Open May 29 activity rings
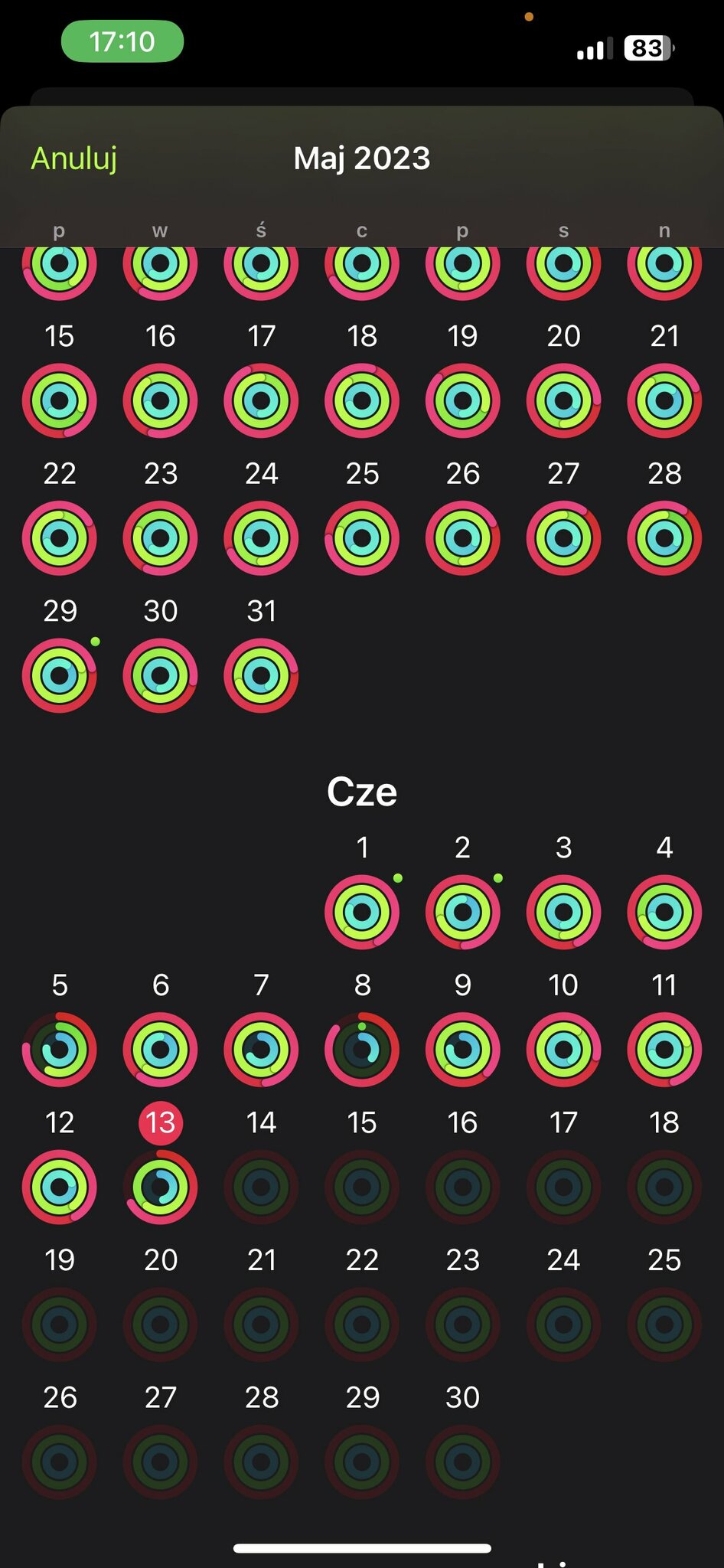This screenshot has height=1568, width=724. click(60, 675)
